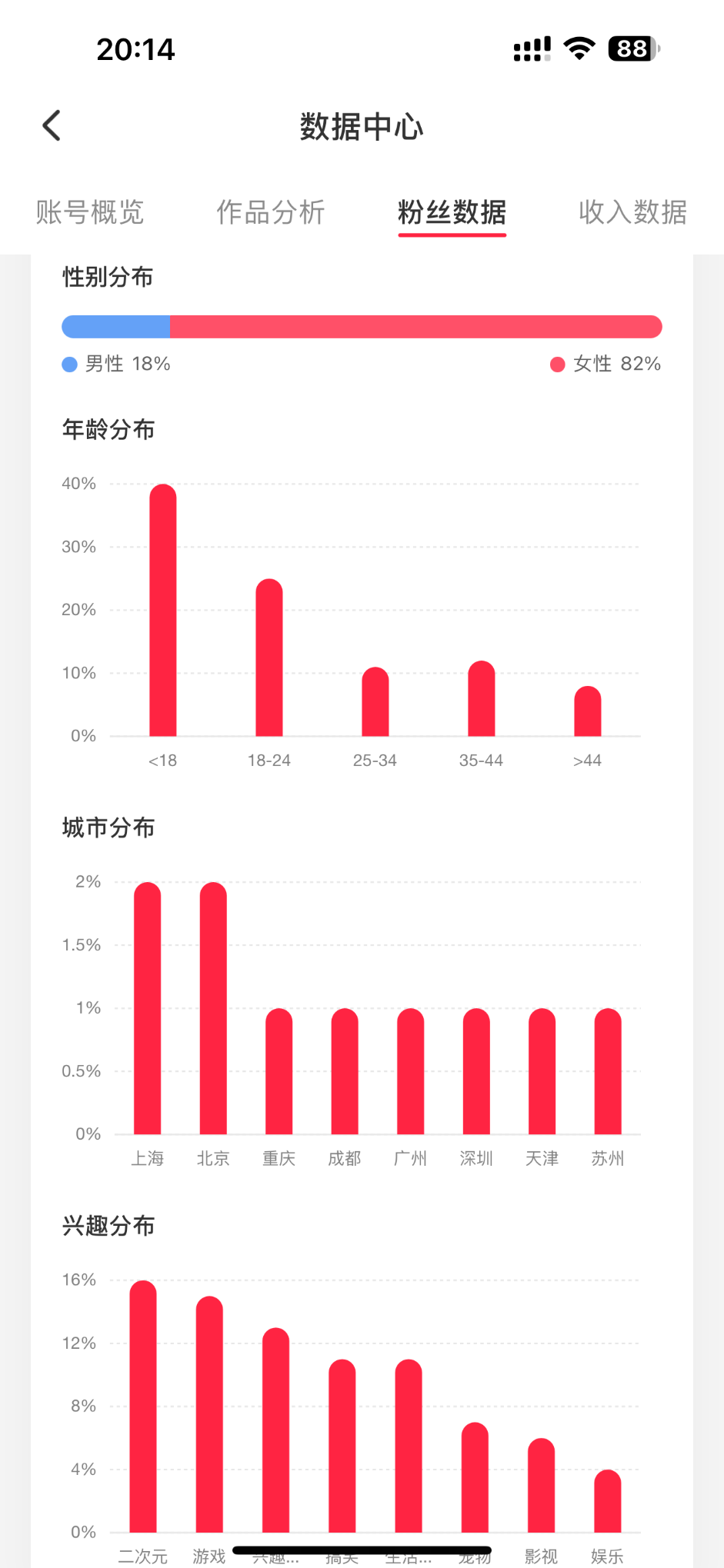Switch to the 账号概览 tab
This screenshot has height=1568, width=724.
[x=90, y=212]
